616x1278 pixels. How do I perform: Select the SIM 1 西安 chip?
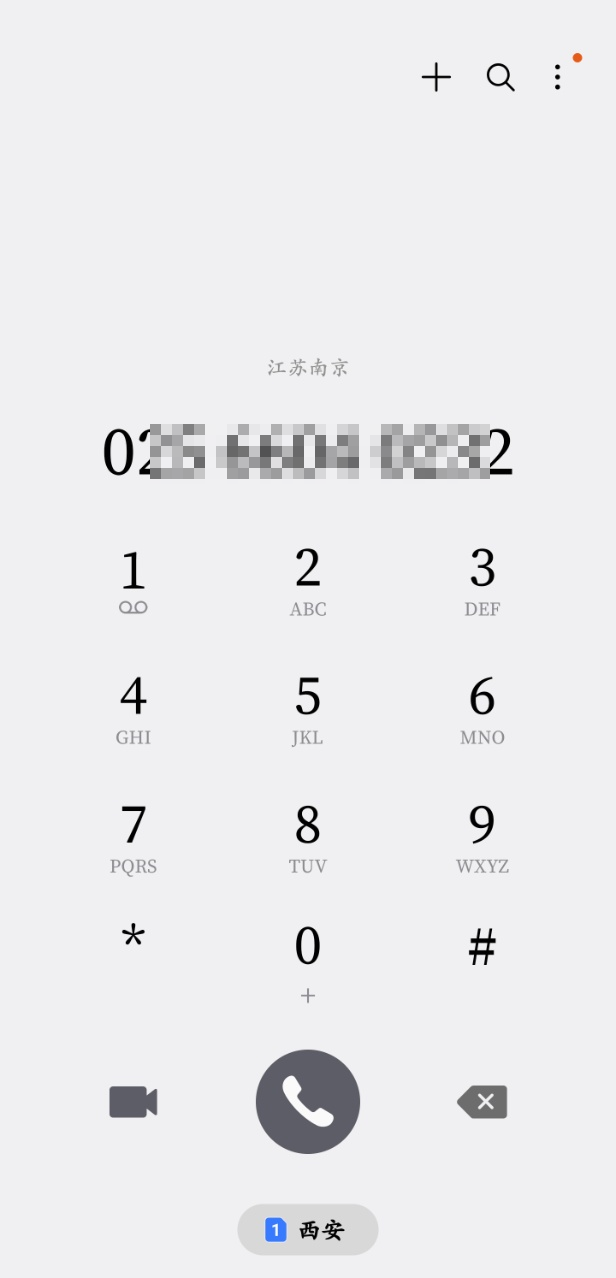point(308,1230)
